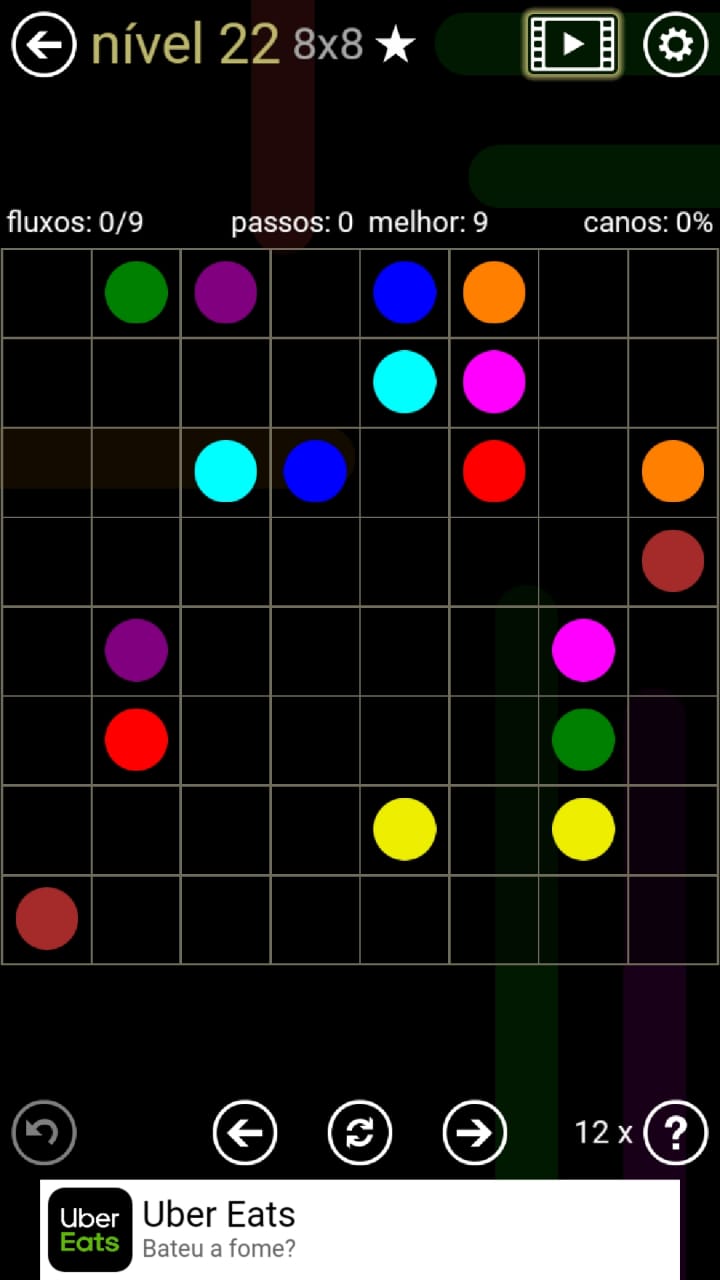This screenshot has height=1280, width=720.
Task: Go to the previous level
Action: pyautogui.click(x=245, y=1132)
